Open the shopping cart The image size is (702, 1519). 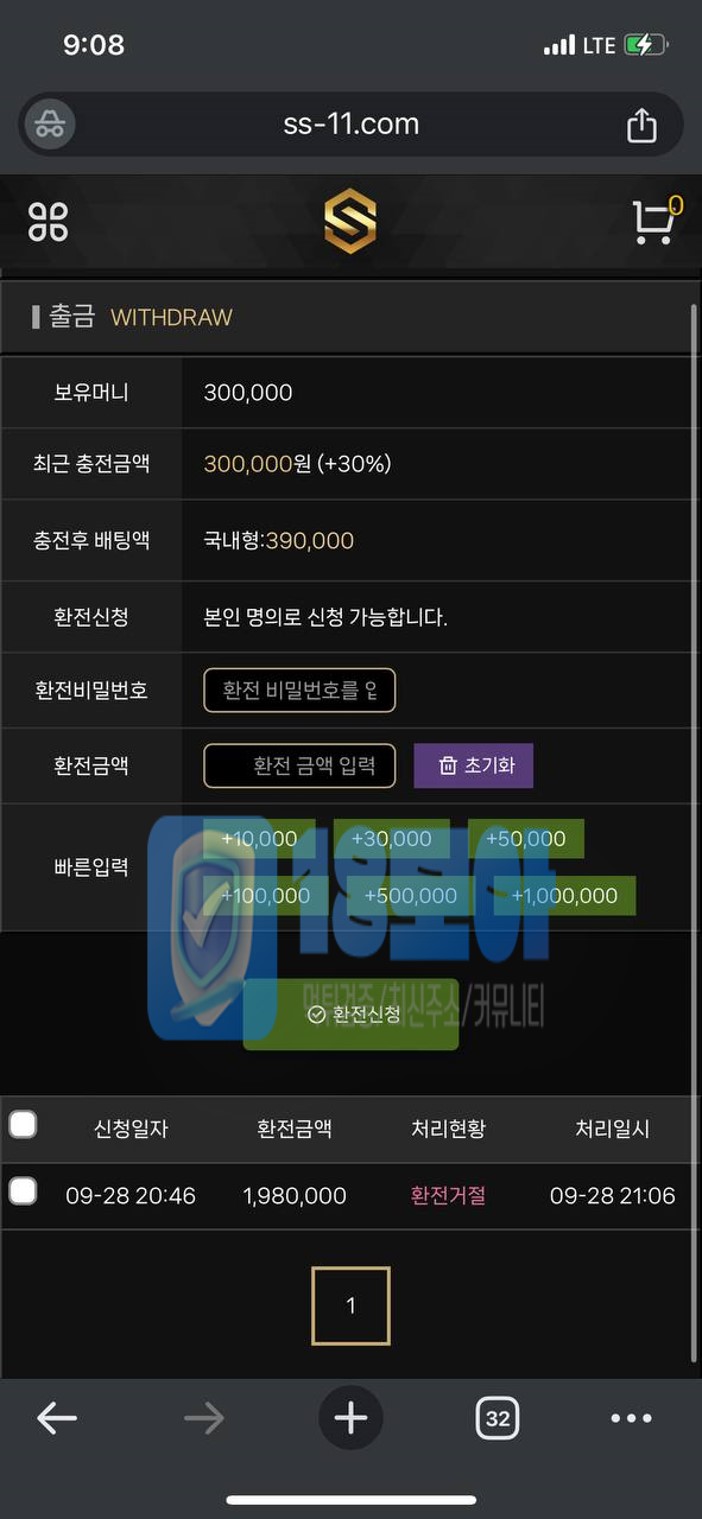pyautogui.click(x=654, y=221)
